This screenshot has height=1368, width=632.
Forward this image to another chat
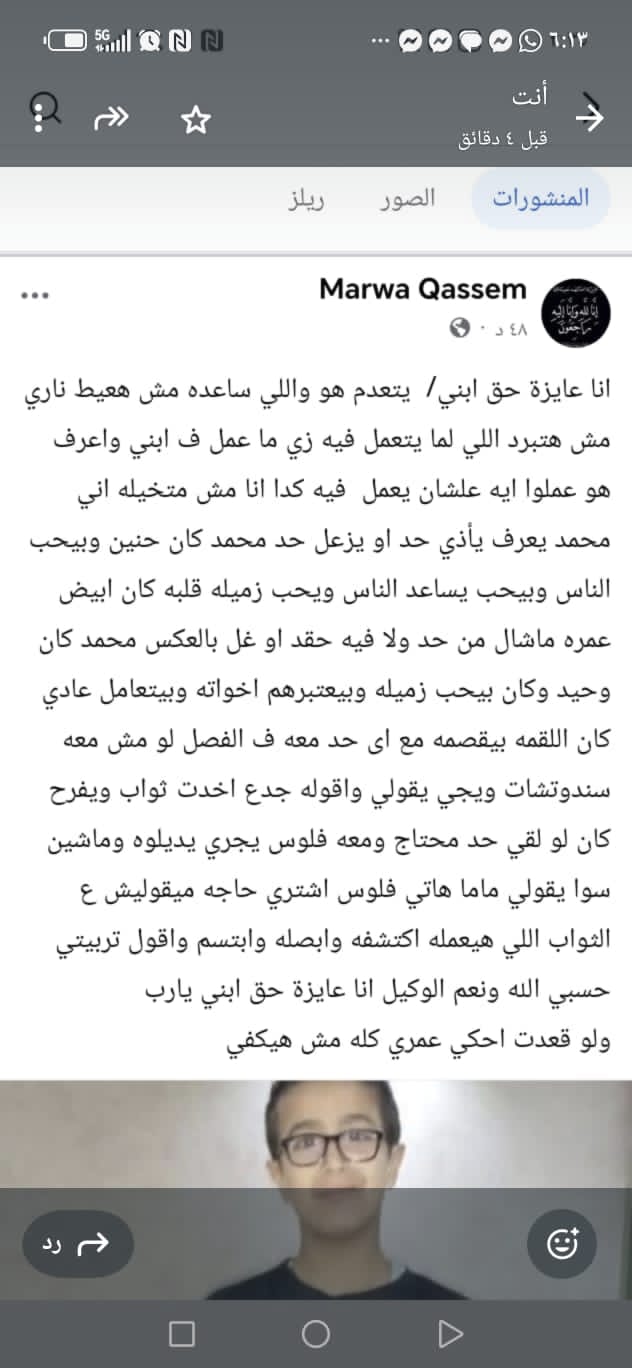pos(111,118)
